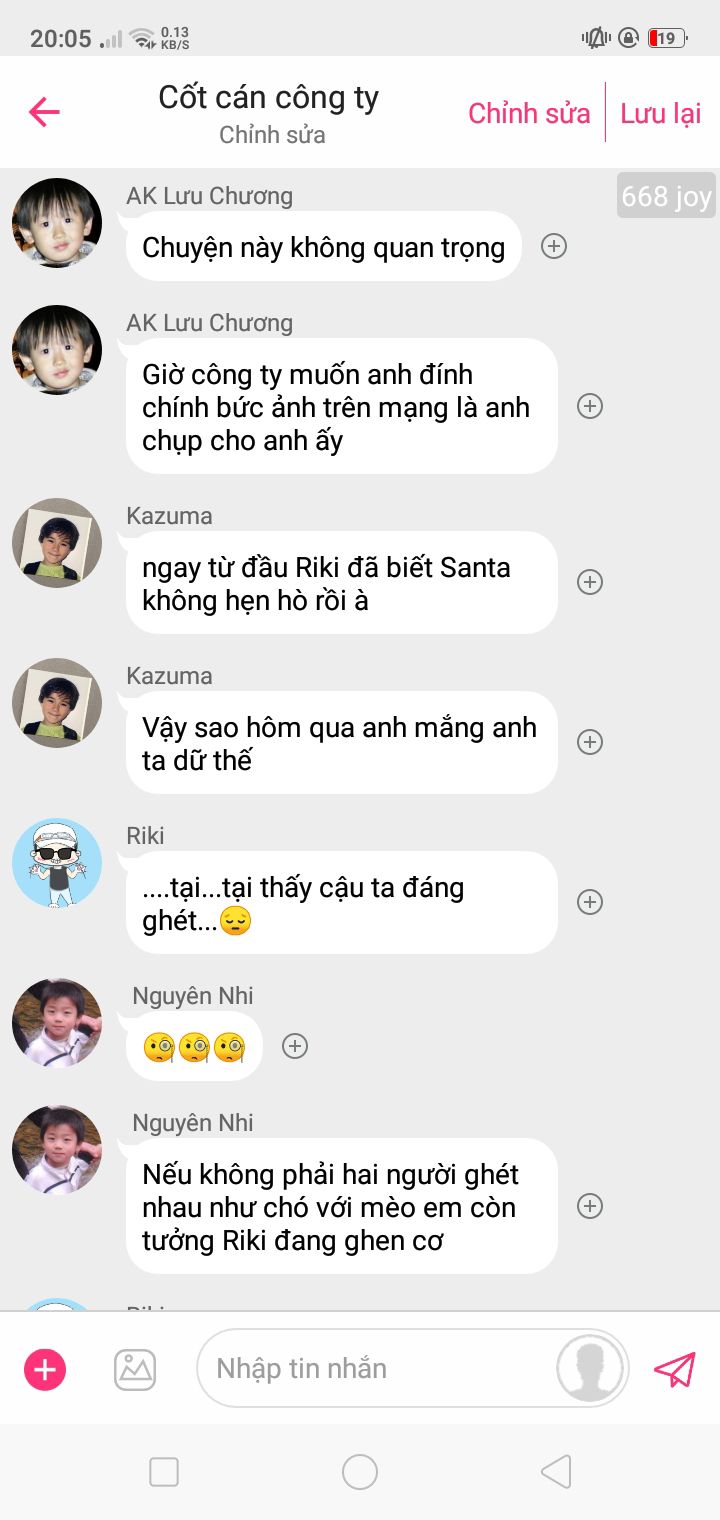The image size is (720, 1520).
Task: Tap plus beside 'ngay từ đầu Riki' message
Action: coord(590,582)
